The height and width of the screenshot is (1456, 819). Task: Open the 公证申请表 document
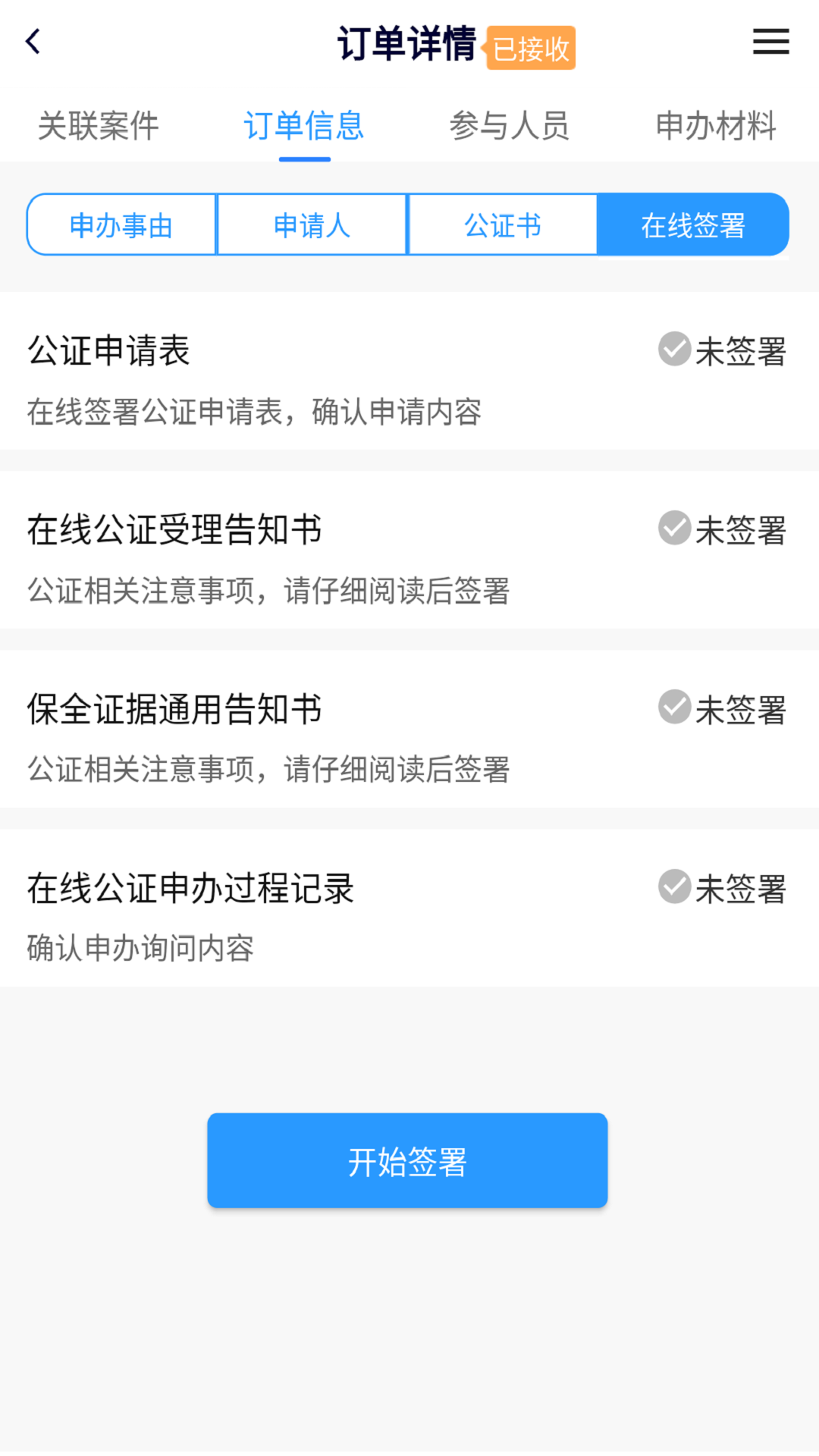(x=409, y=372)
